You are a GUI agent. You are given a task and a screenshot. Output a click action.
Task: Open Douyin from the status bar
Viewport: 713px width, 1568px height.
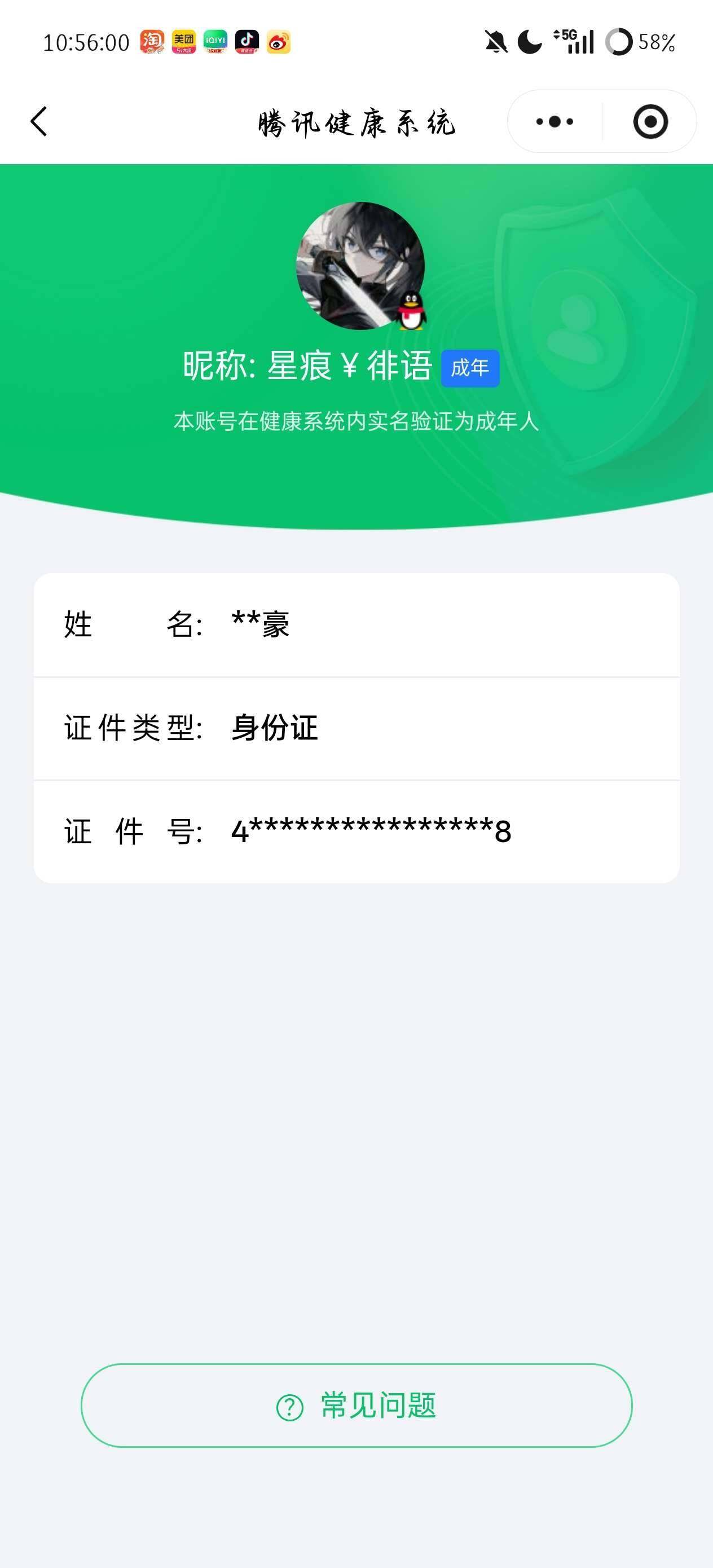[x=246, y=41]
